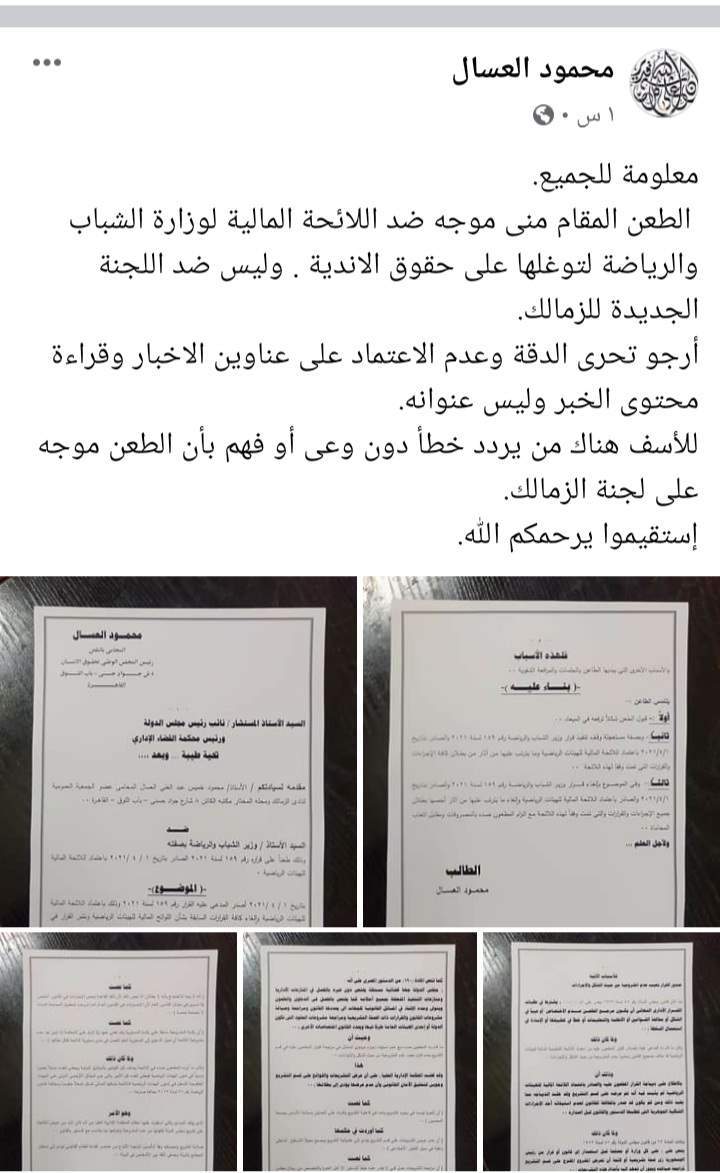Screen dimensions: 720x1173
Task: Open the document photo signed الطالب
Action: click(x=541, y=750)
